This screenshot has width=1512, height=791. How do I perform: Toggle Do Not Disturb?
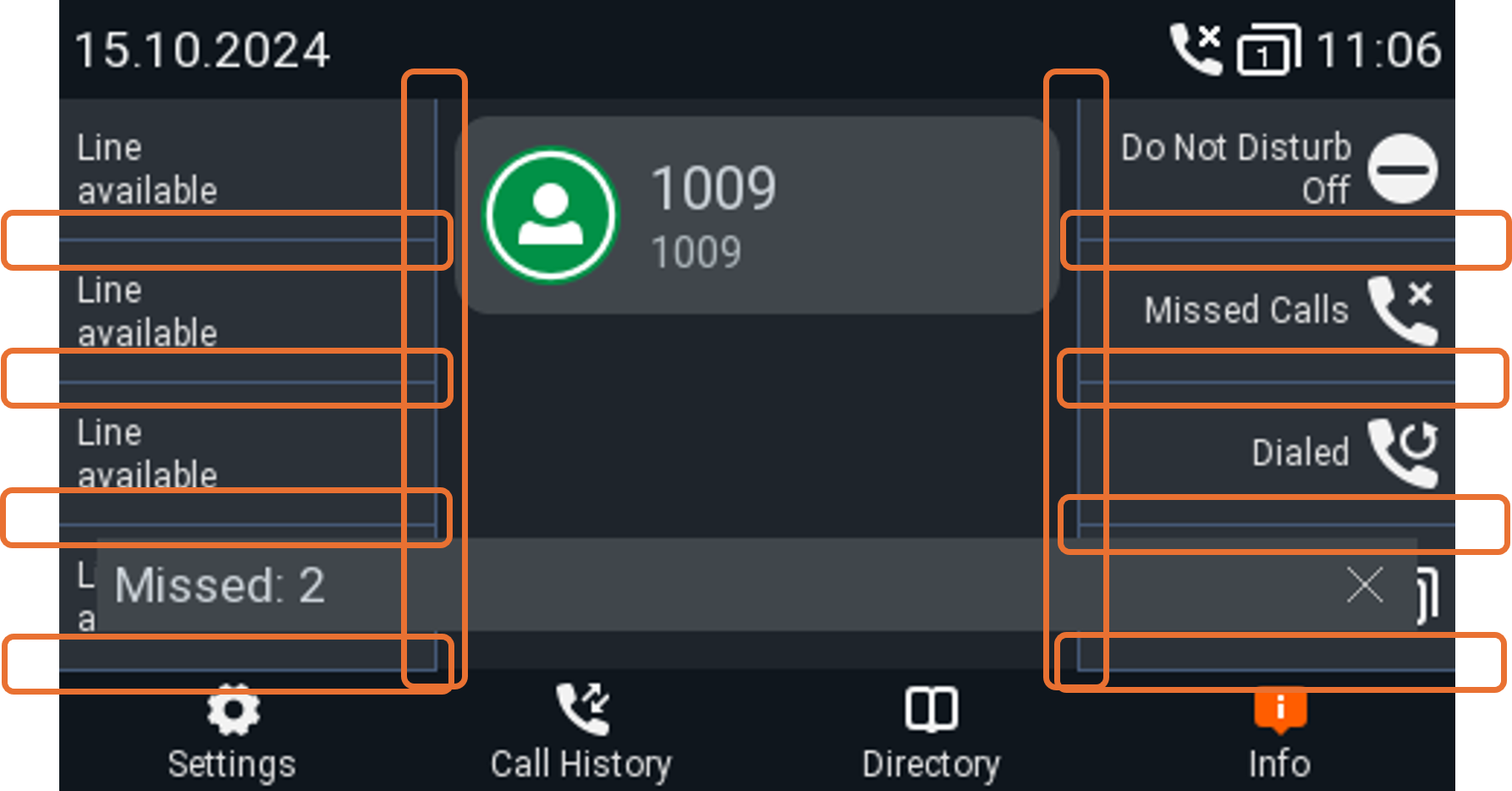(x=1278, y=168)
